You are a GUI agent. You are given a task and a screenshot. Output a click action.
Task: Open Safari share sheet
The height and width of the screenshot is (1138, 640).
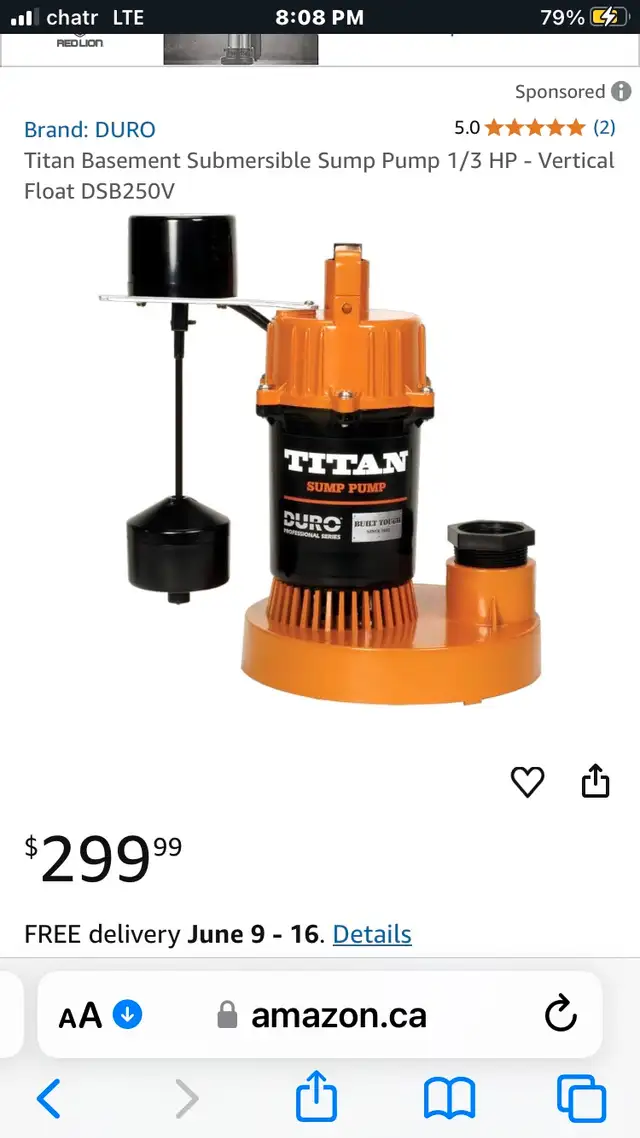coord(316,1097)
